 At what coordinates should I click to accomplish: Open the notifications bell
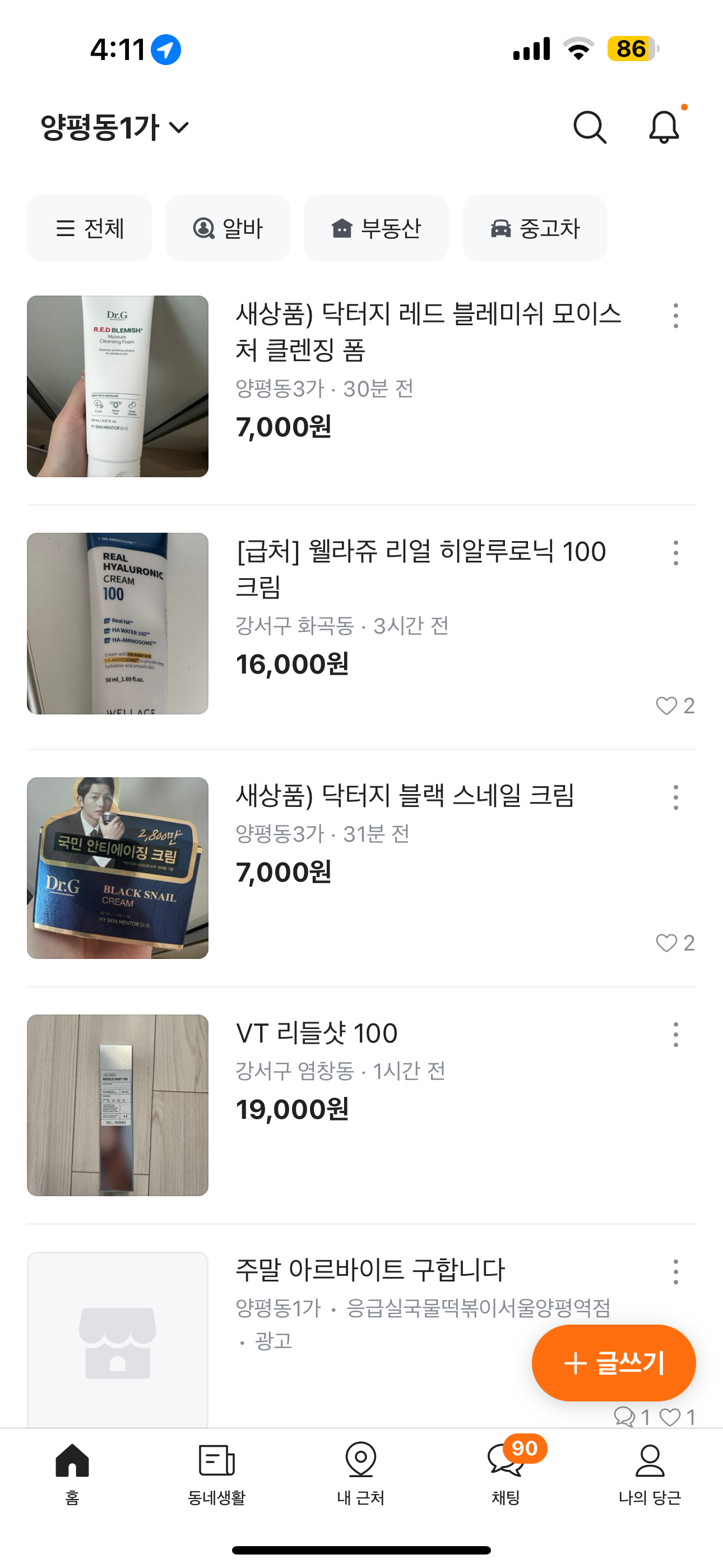(664, 127)
